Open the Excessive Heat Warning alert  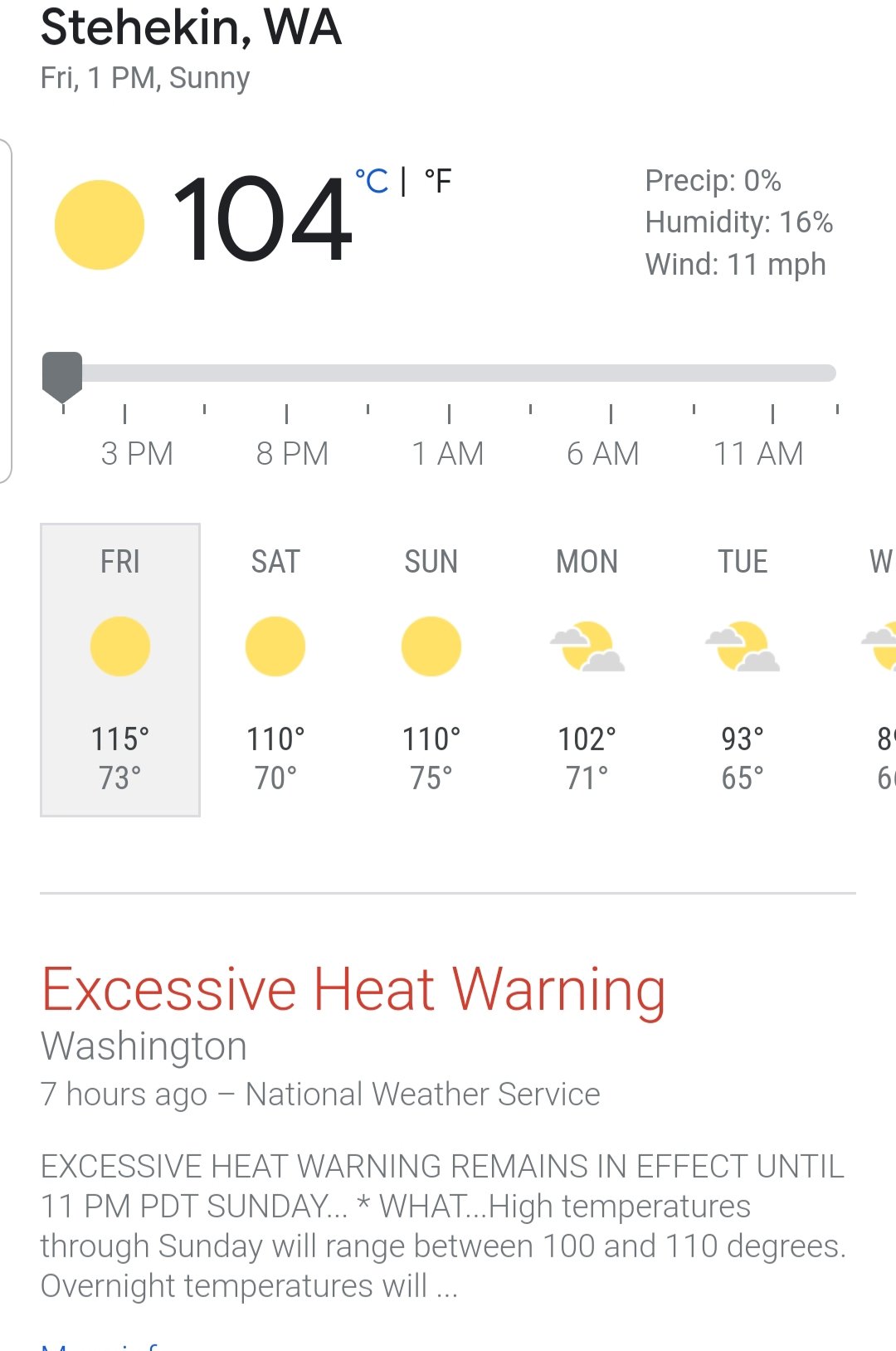click(x=353, y=989)
